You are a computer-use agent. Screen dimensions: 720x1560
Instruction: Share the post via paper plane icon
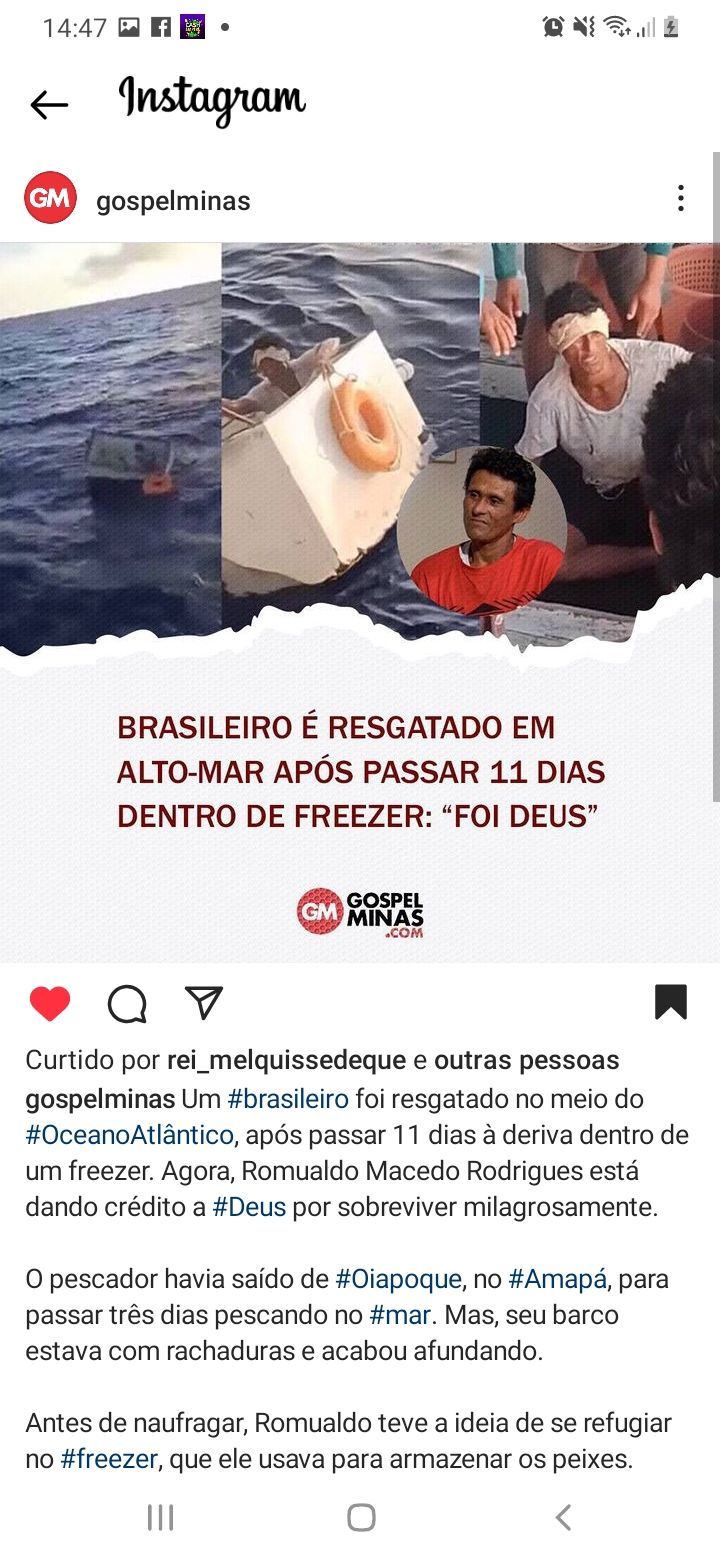coord(204,1002)
